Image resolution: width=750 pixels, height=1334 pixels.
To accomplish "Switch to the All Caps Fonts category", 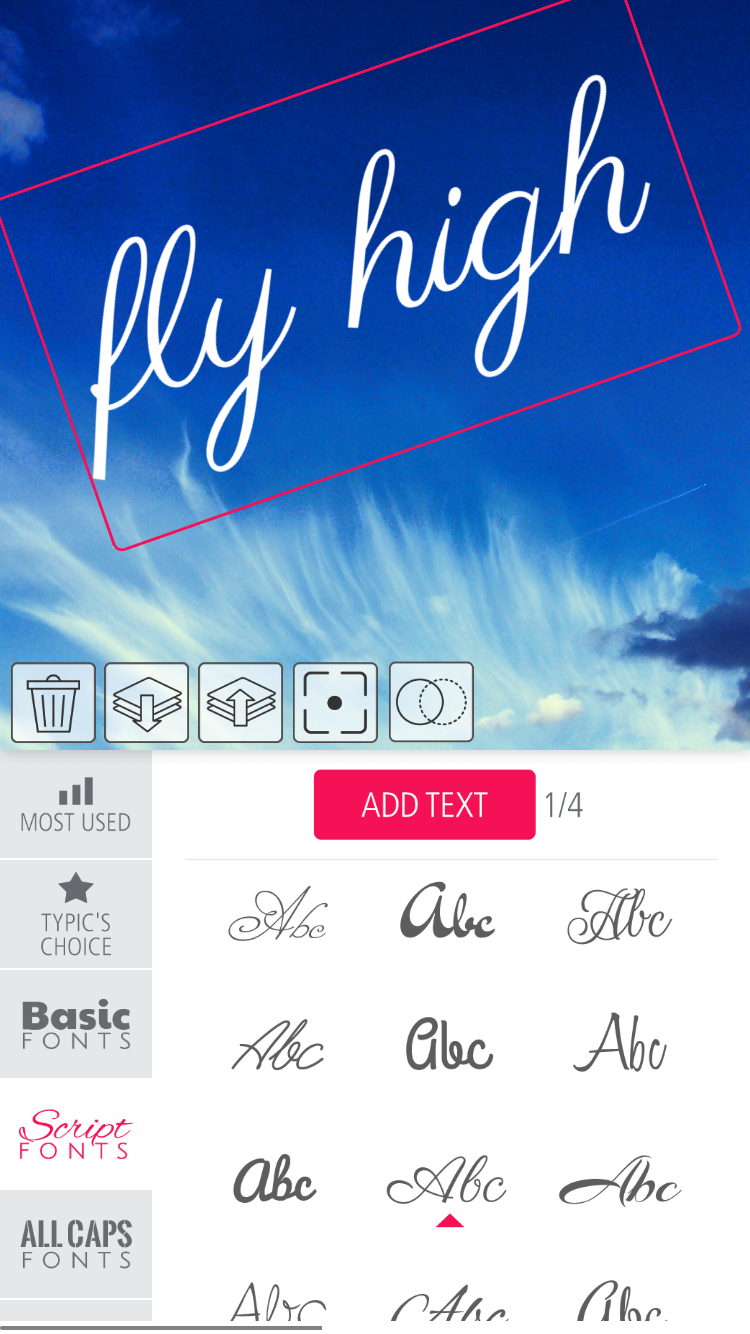I will click(x=76, y=1244).
